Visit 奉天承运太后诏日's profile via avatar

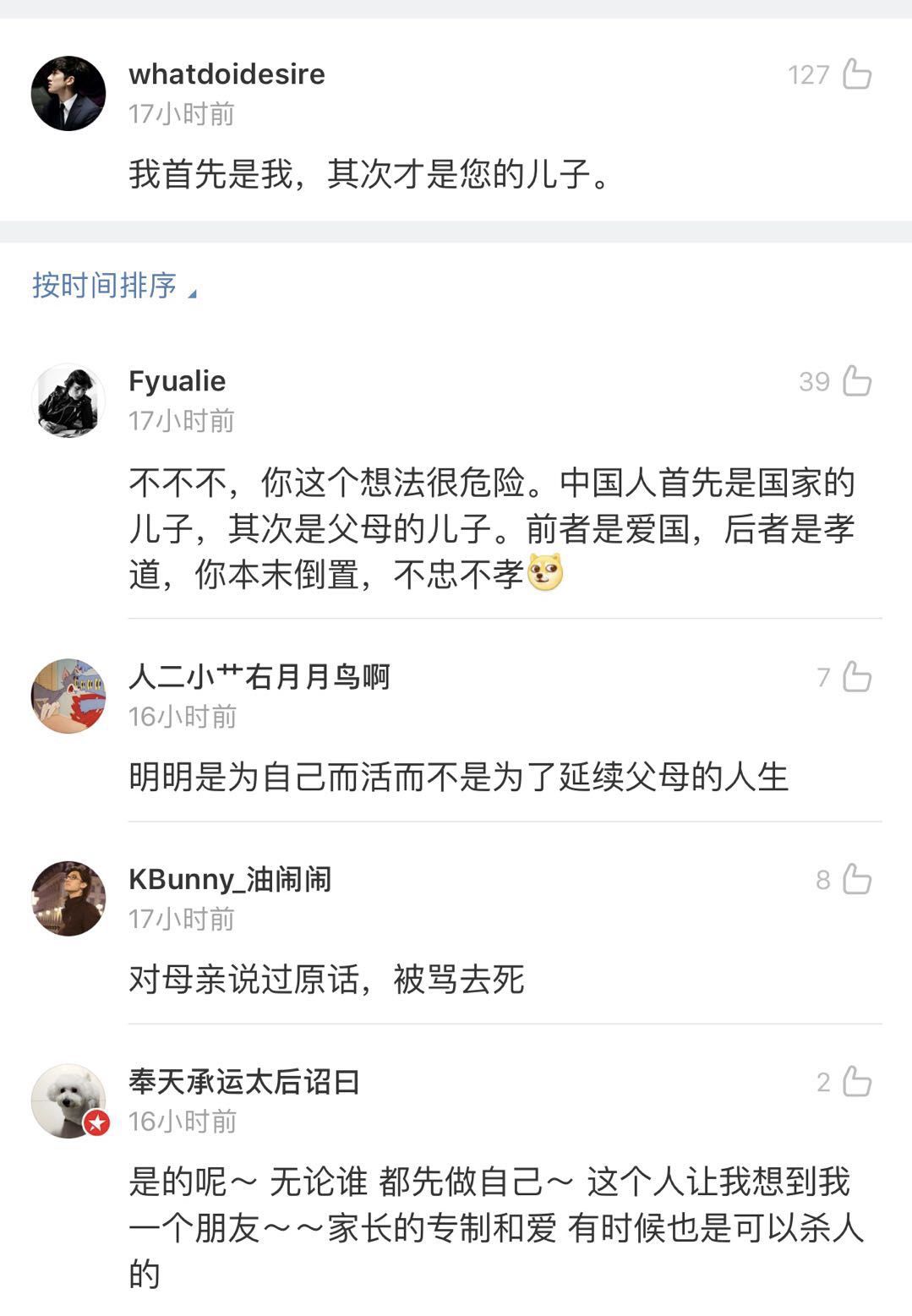click(x=68, y=1100)
